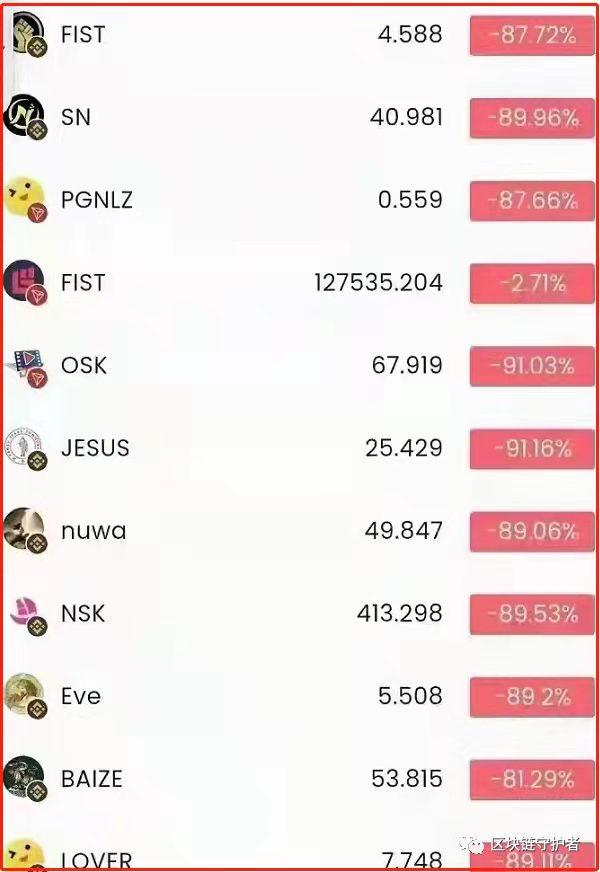Open the FIST token with balance 4.588

pyautogui.click(x=83, y=35)
